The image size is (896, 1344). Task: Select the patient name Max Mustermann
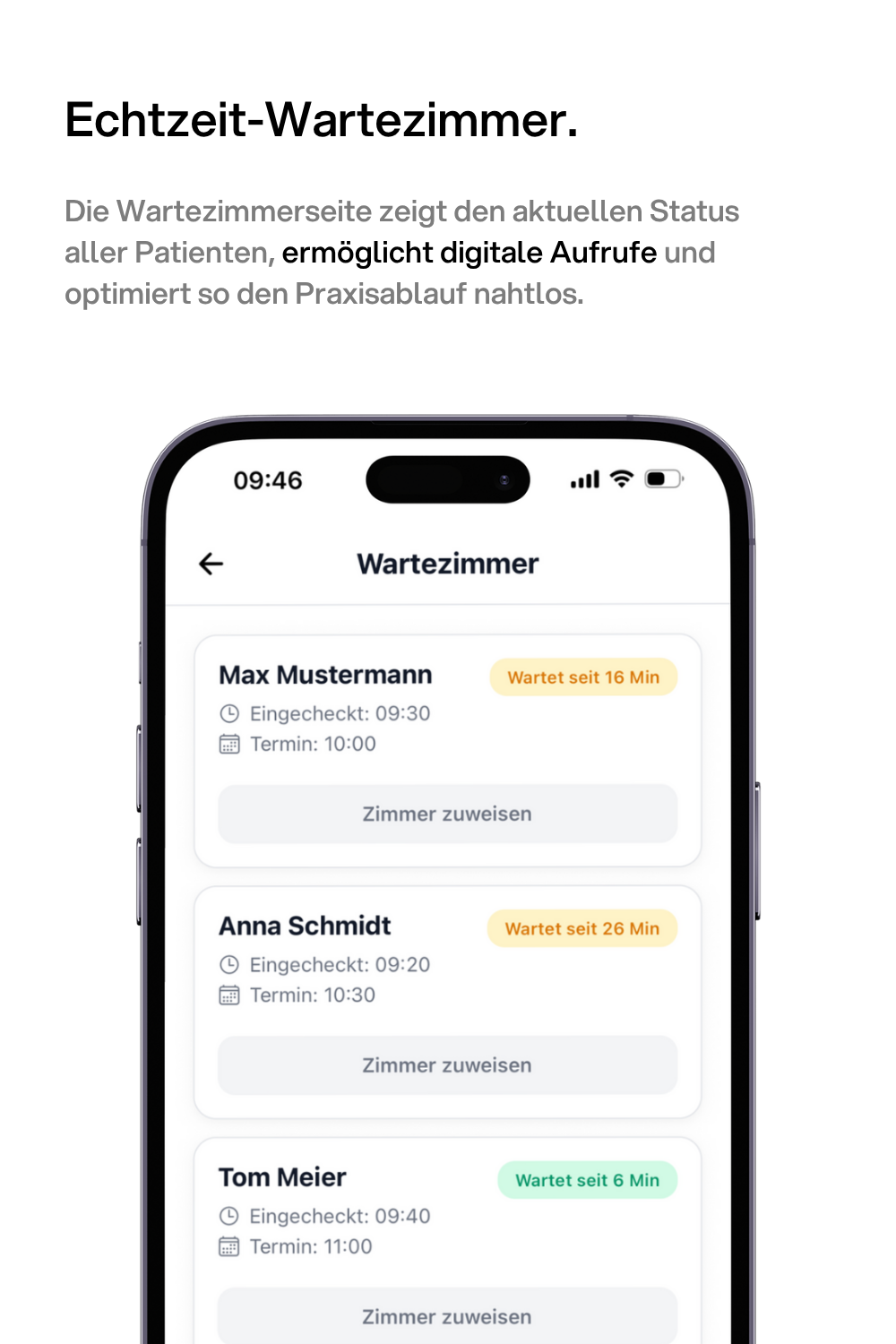(326, 674)
